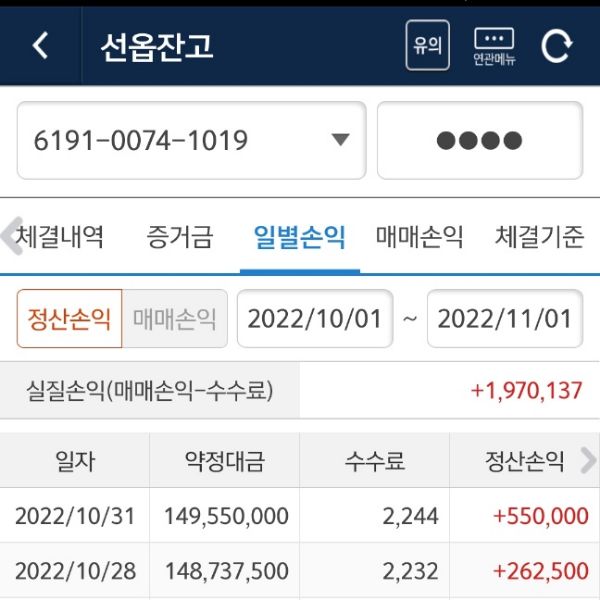Open the 연관메뉴 related menu
This screenshot has height=600, width=600.
click(494, 46)
